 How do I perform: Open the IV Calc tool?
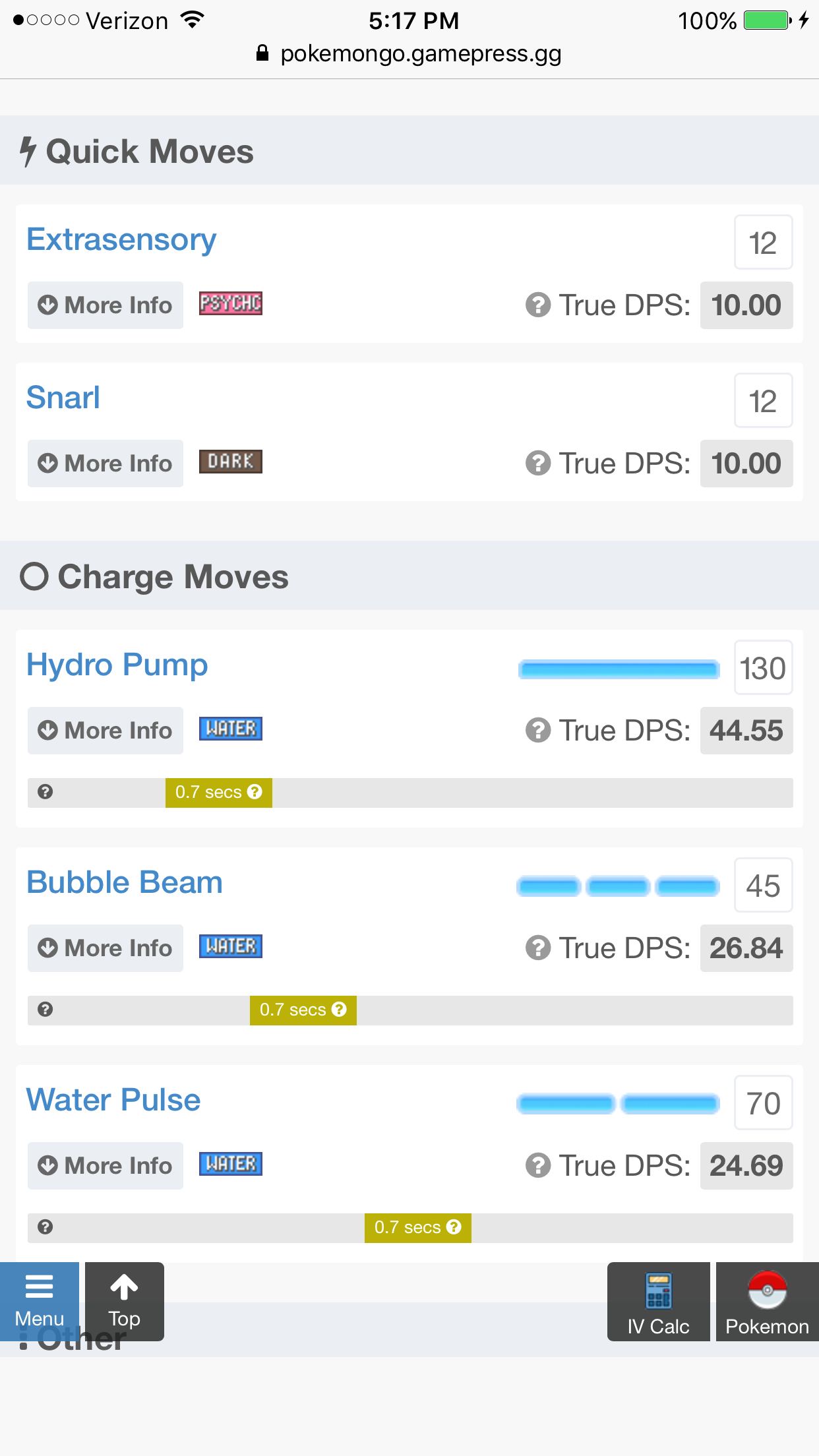coord(659,1302)
